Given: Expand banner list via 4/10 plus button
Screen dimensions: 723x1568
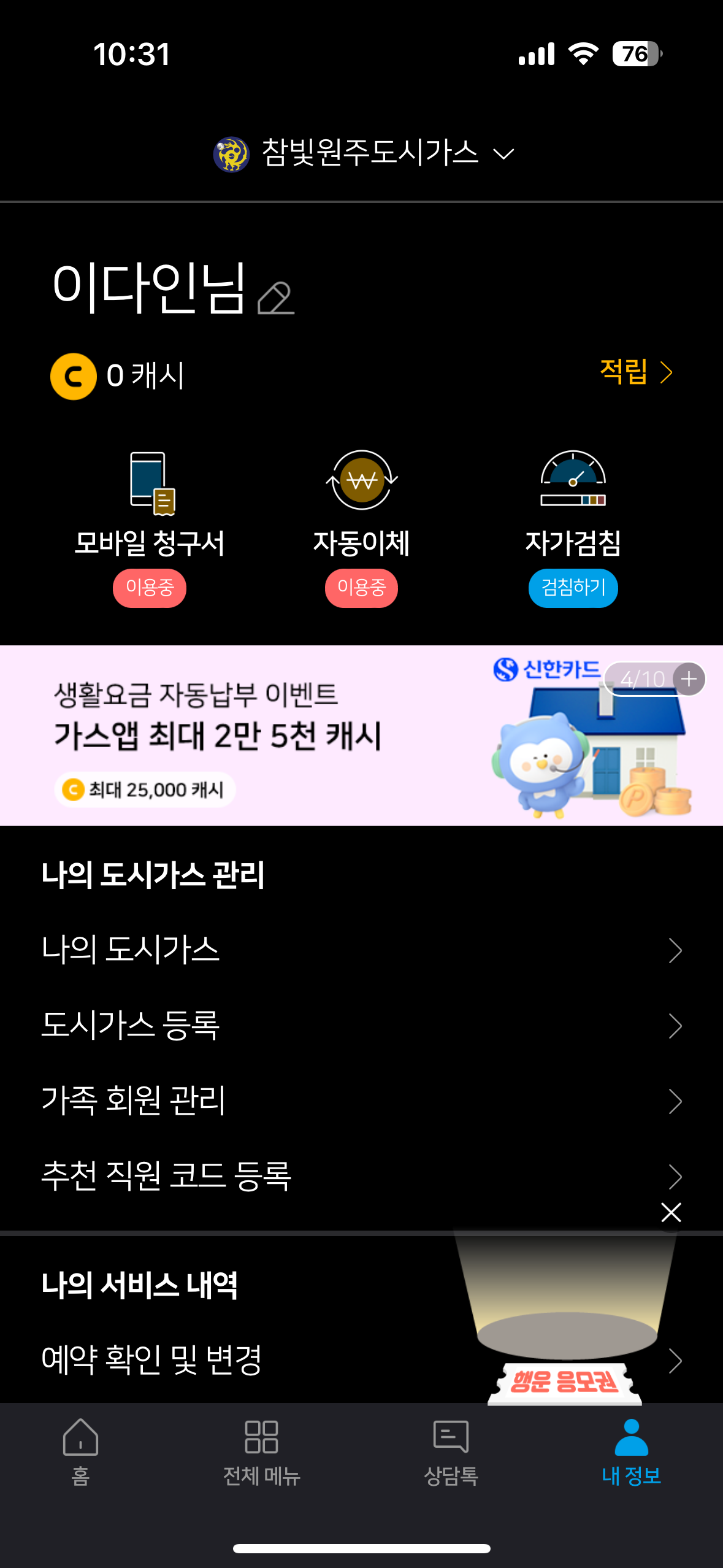Looking at the screenshot, I should pos(689,679).
